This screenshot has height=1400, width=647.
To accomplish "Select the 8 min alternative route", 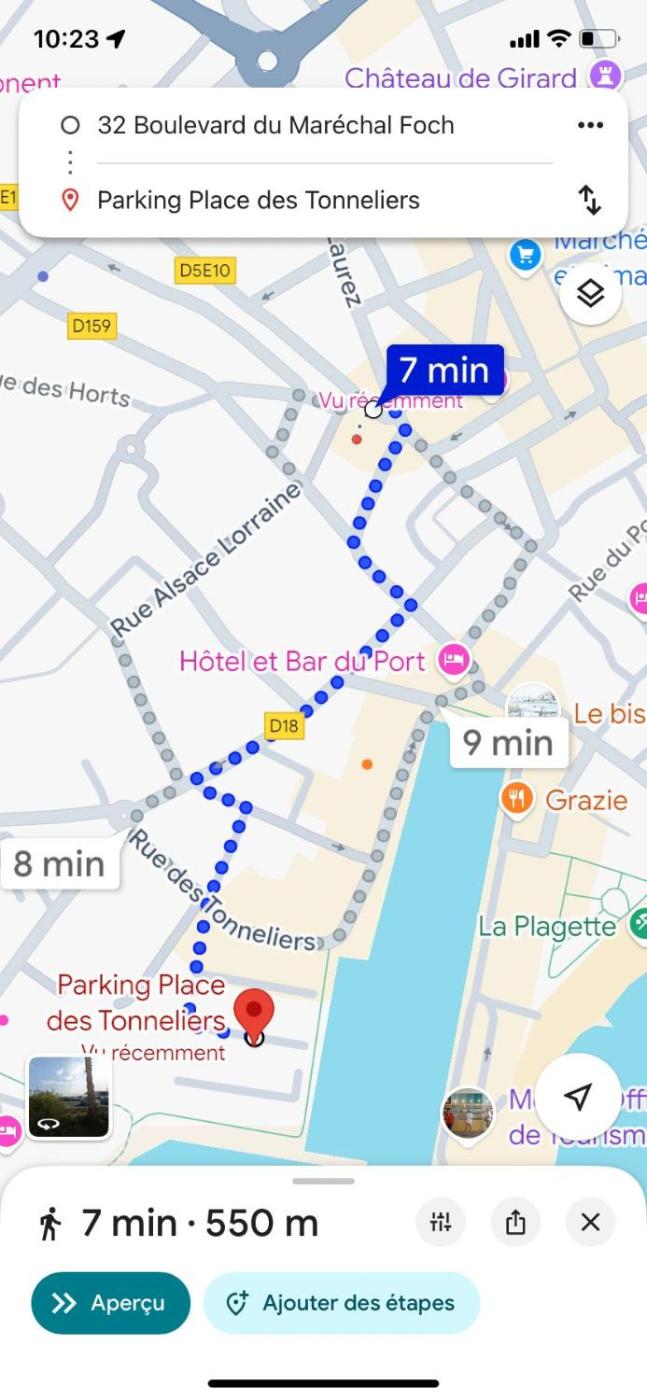I will click(x=59, y=864).
